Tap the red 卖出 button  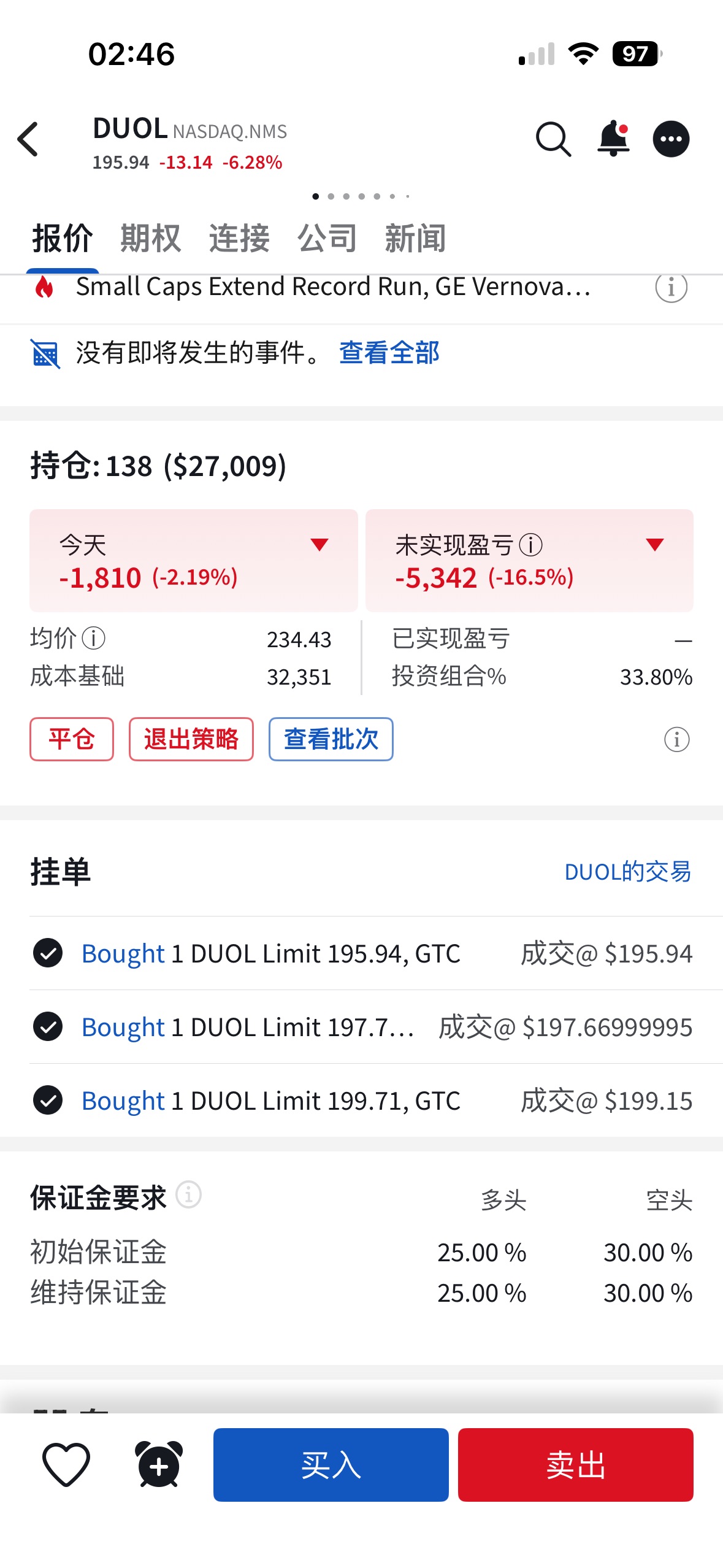(575, 1465)
